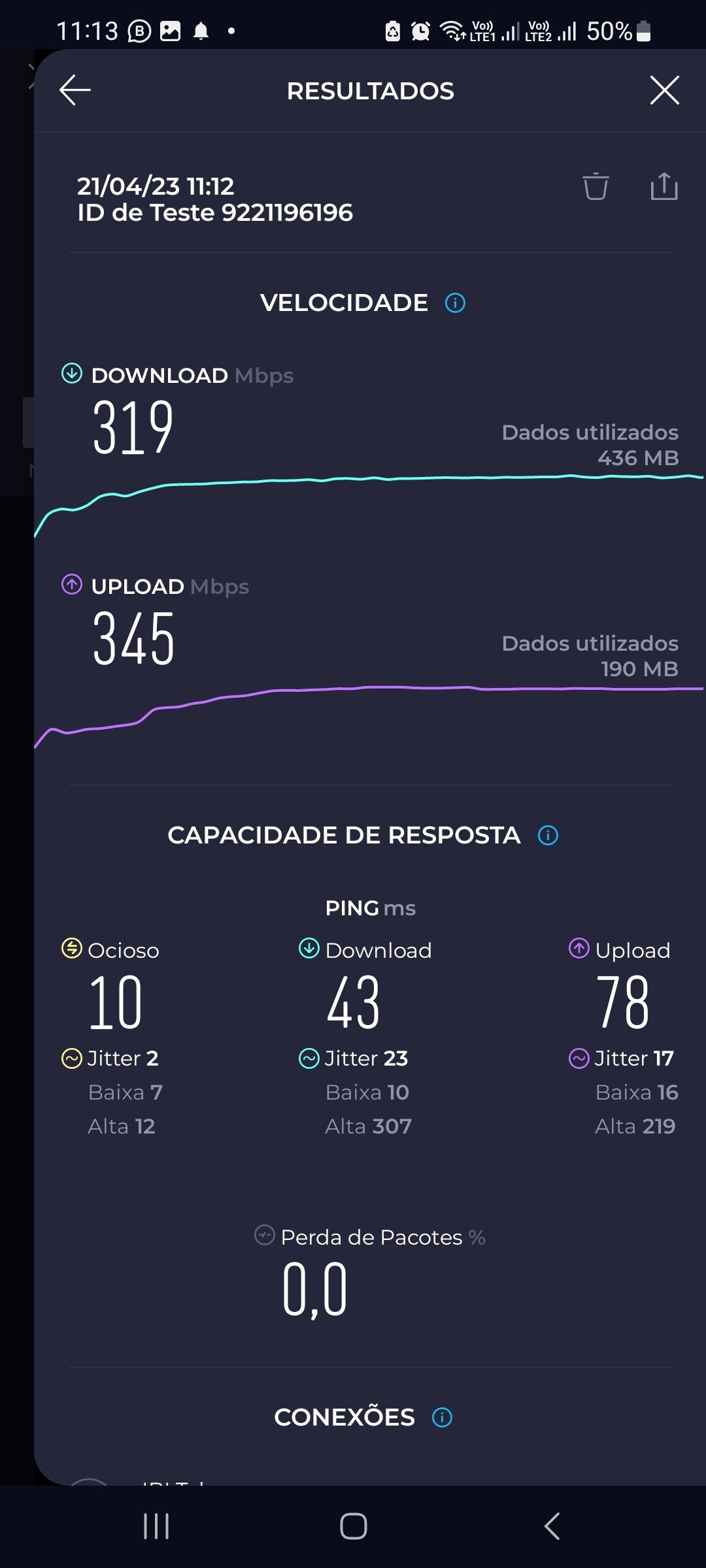Close the Resultados screen
The width and height of the screenshot is (706, 1568).
click(x=665, y=90)
